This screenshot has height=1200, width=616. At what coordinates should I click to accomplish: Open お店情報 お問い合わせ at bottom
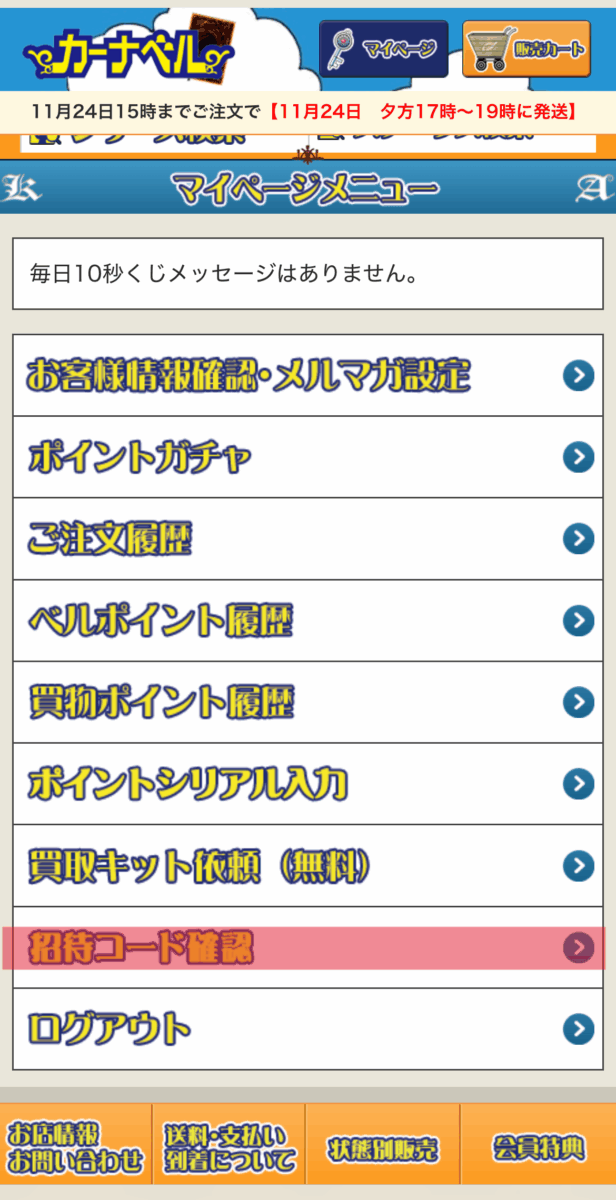point(76,1149)
